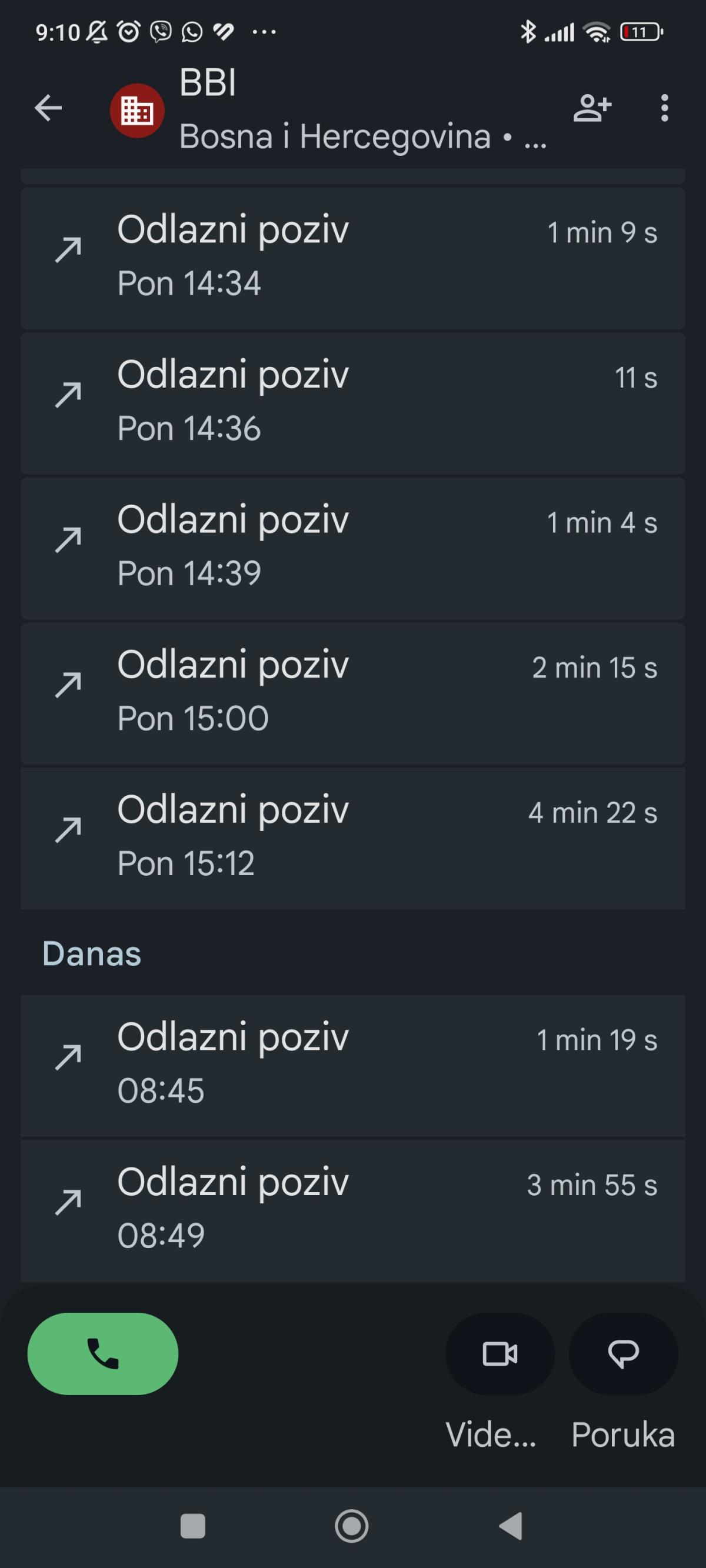Viewport: 706px width, 1568px height.
Task: Show recent apps with the square button
Action: [x=193, y=1526]
